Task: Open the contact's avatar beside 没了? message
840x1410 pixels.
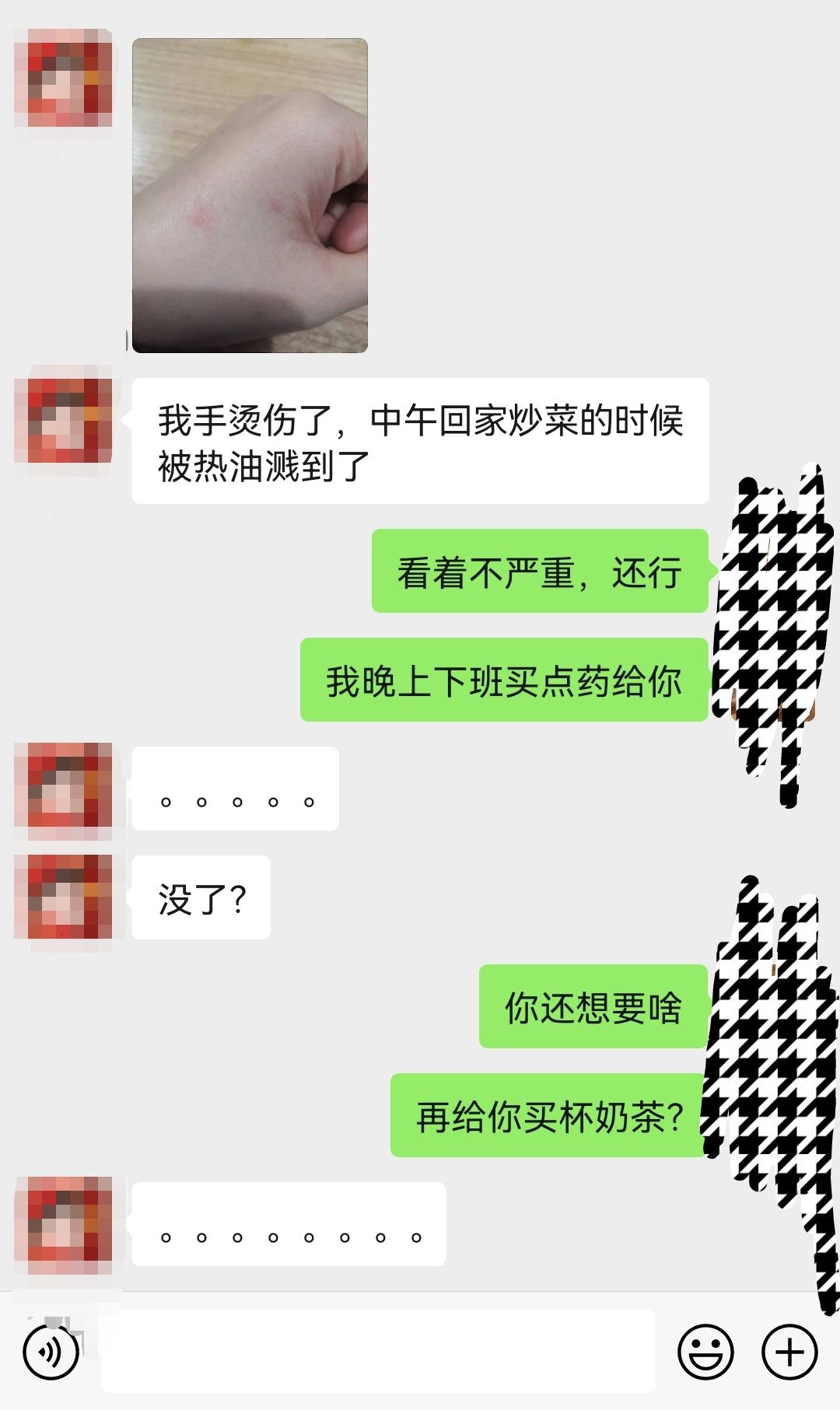Action: coord(64,897)
